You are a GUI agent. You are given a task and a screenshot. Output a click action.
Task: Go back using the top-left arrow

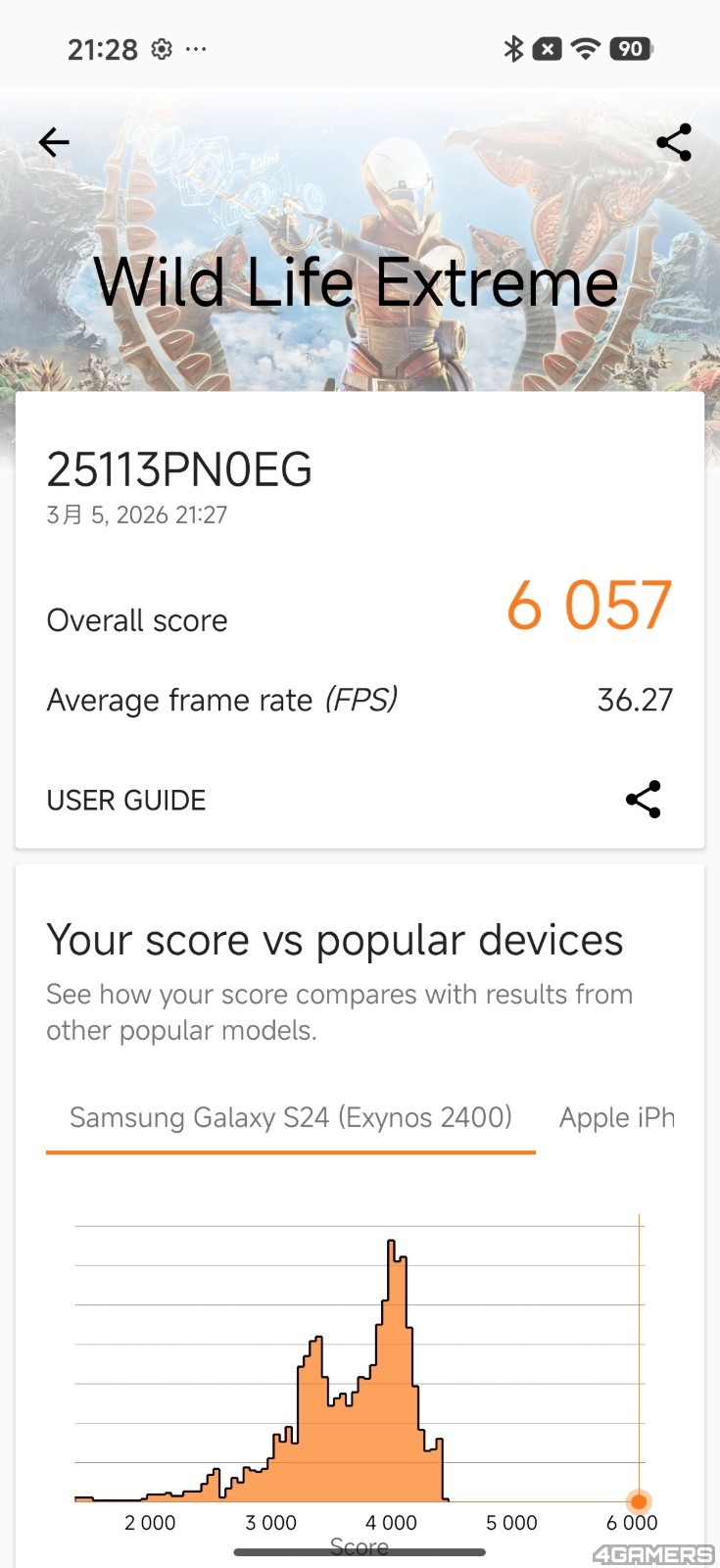click(54, 143)
